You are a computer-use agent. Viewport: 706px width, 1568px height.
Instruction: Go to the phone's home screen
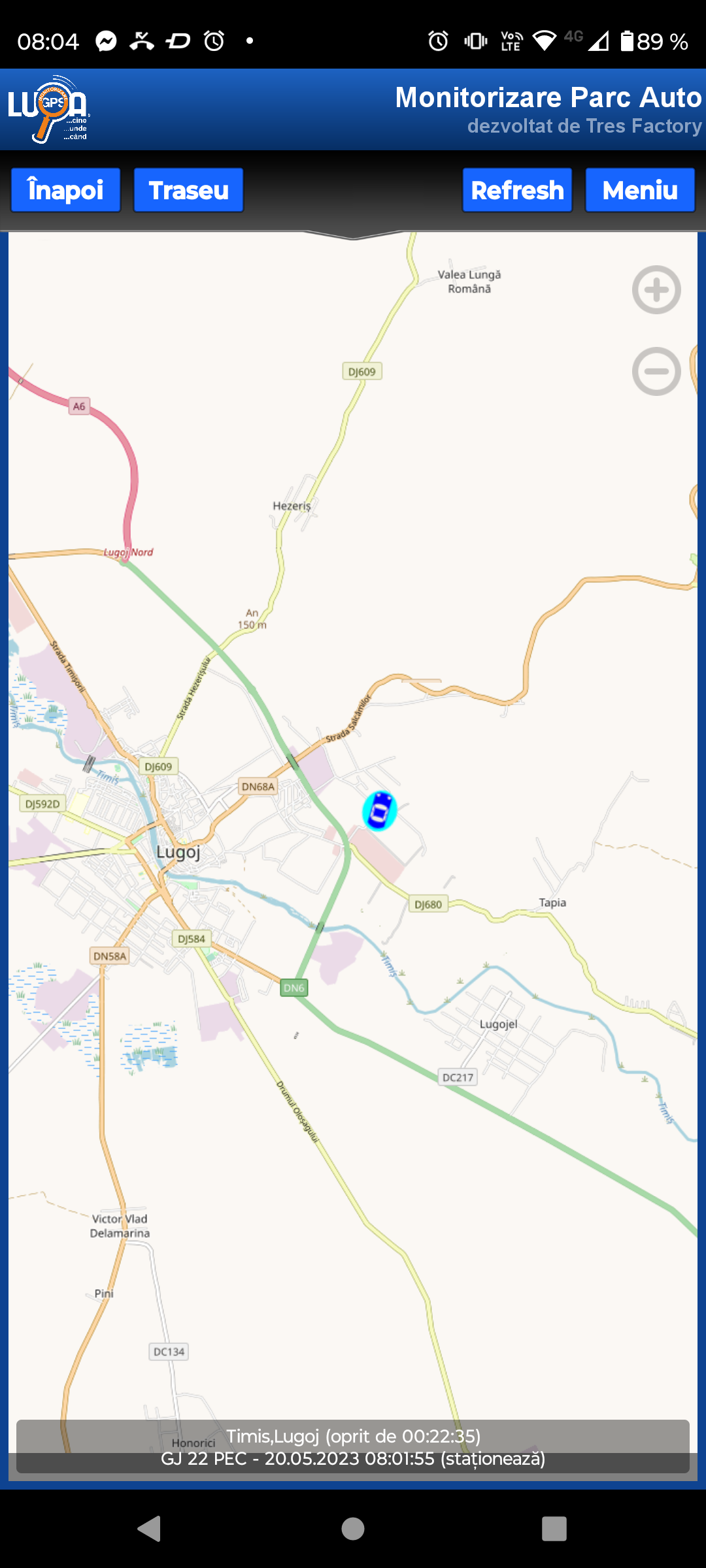click(353, 1529)
